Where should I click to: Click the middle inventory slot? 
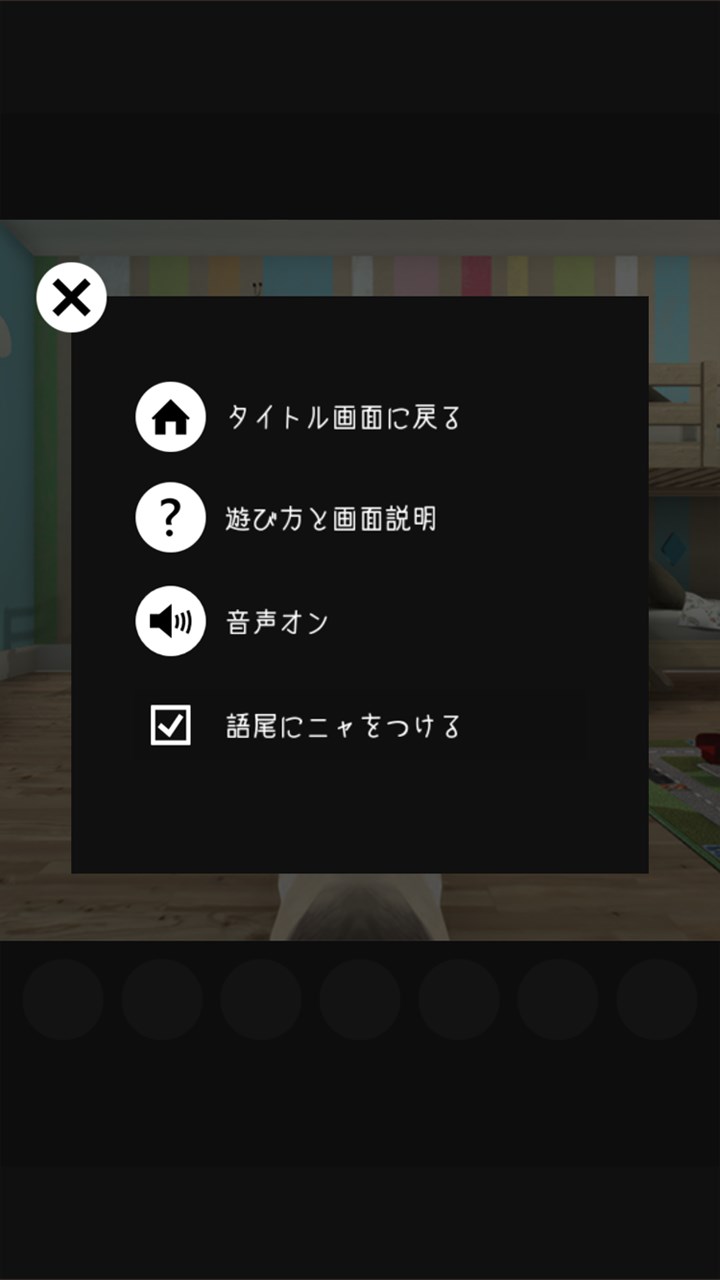pyautogui.click(x=359, y=998)
